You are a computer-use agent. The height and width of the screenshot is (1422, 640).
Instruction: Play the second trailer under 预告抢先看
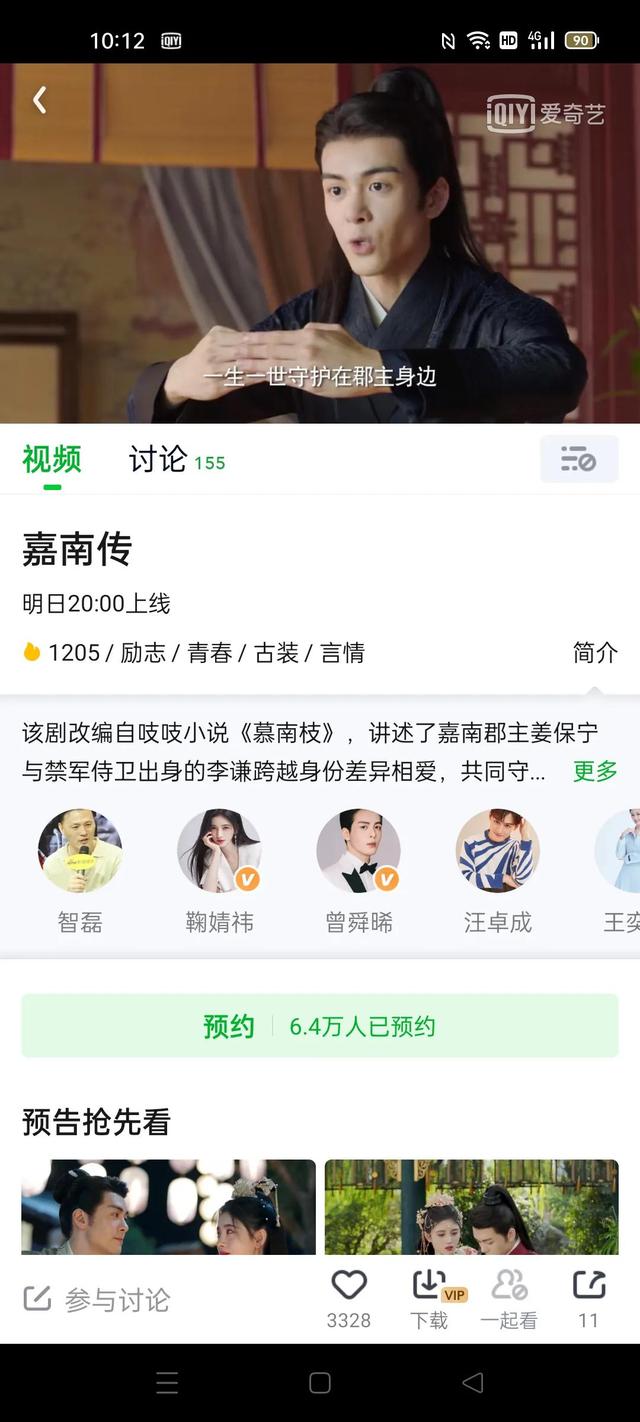471,1206
